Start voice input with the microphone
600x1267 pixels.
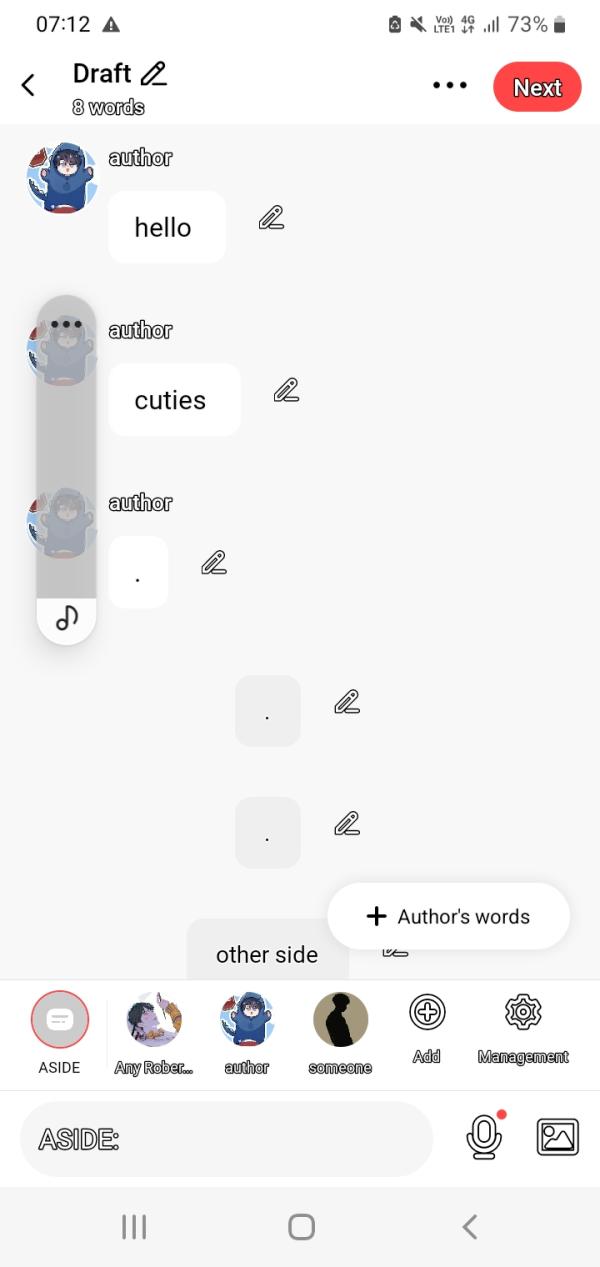pyautogui.click(x=484, y=1138)
